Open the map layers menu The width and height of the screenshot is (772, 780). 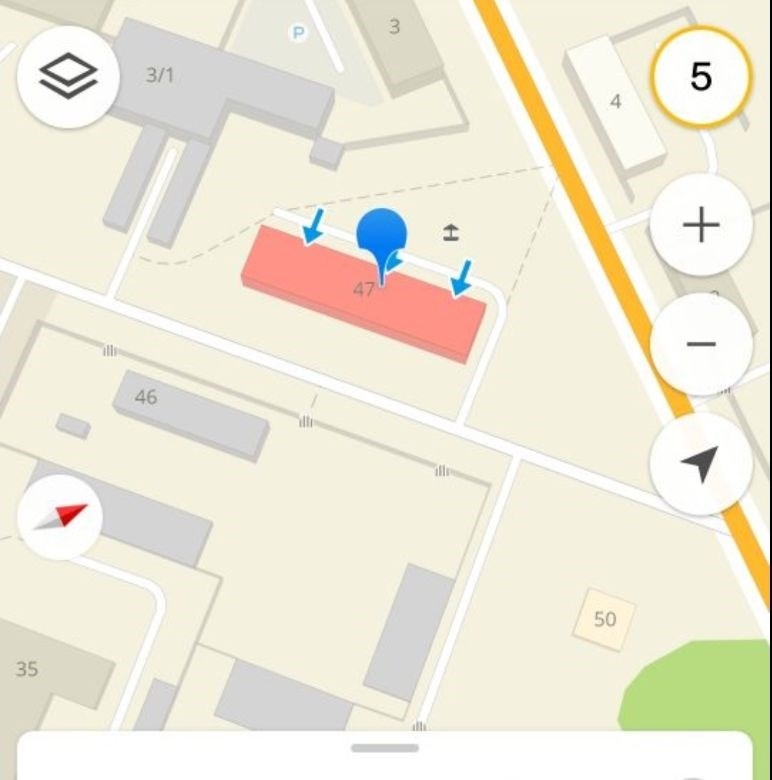click(68, 76)
